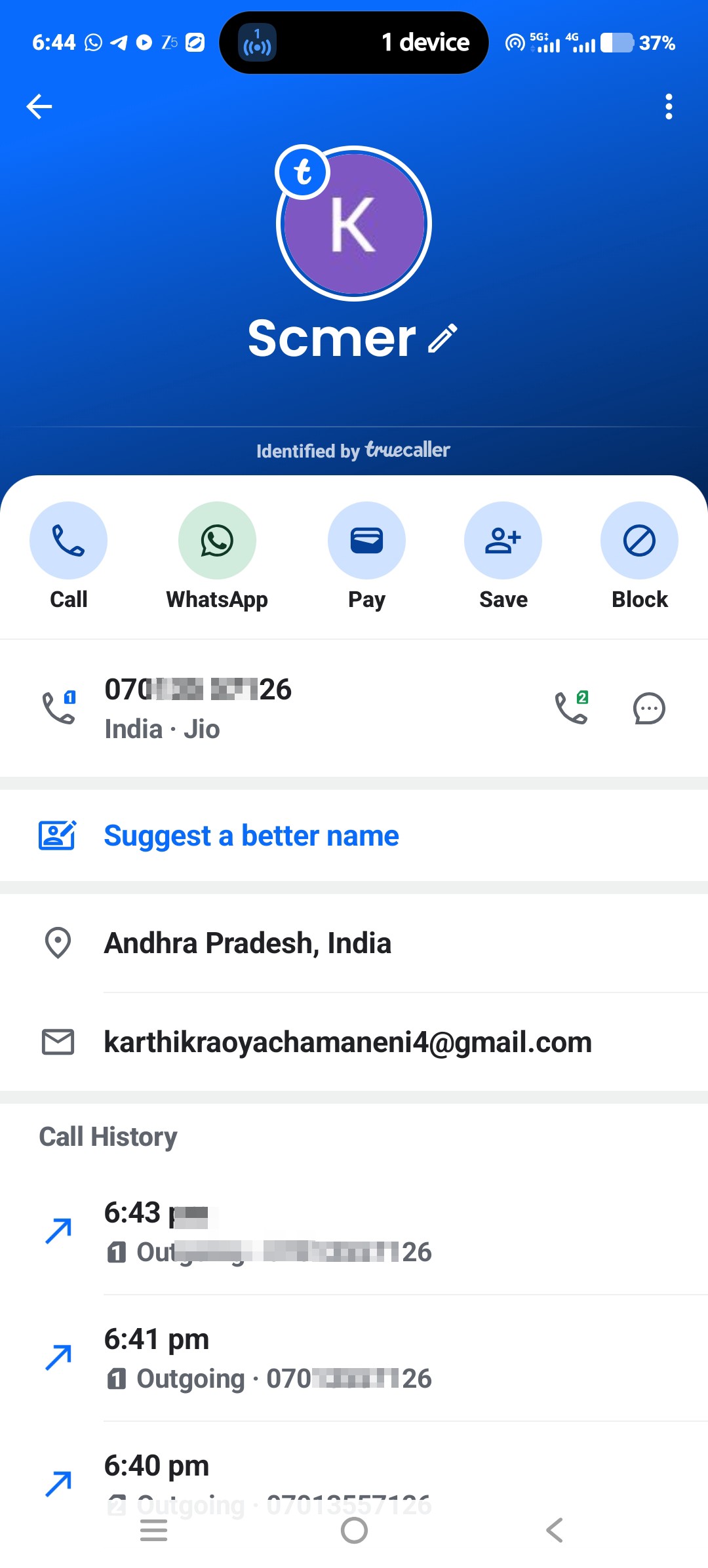Tap the Pay button

366,557
